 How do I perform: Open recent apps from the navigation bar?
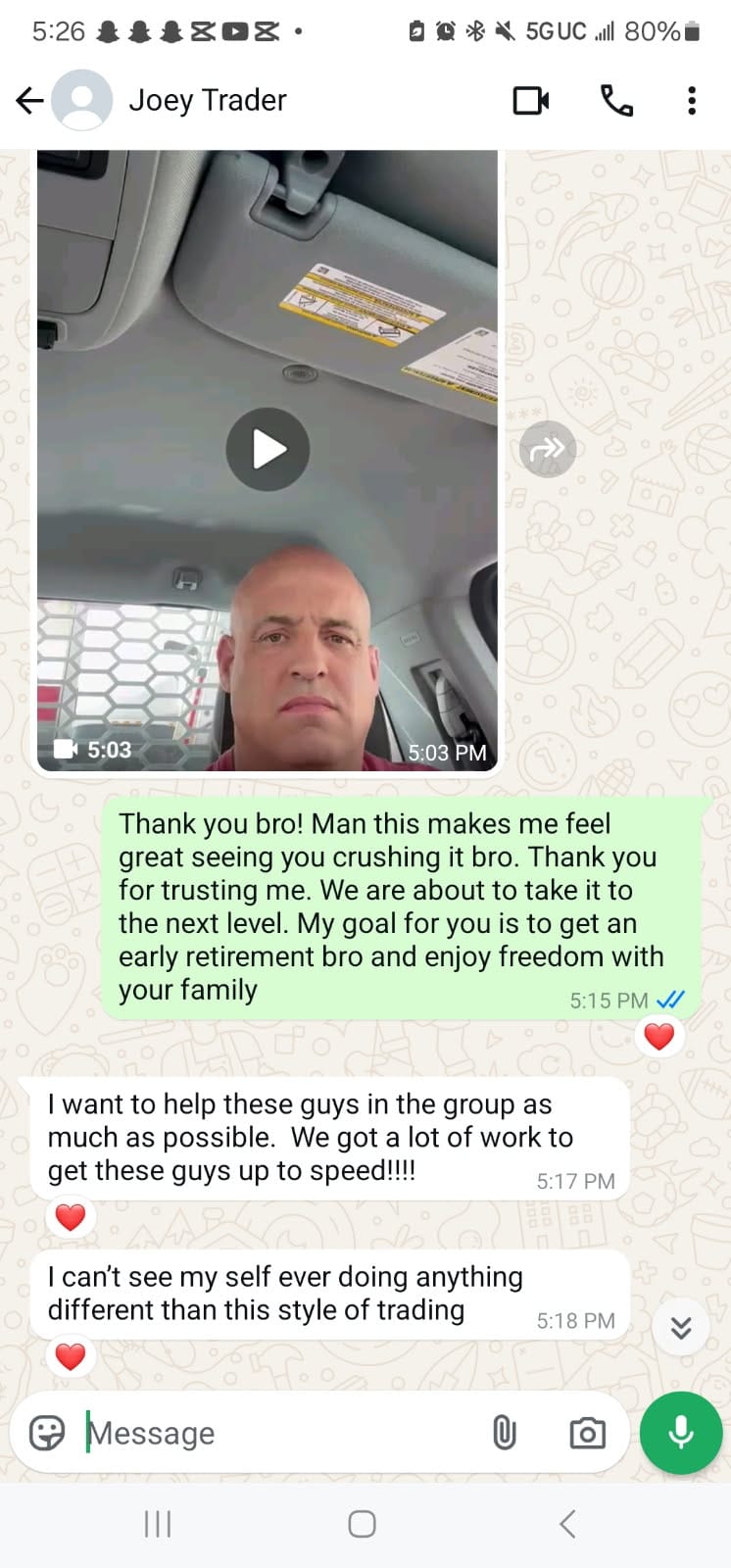tap(158, 1524)
